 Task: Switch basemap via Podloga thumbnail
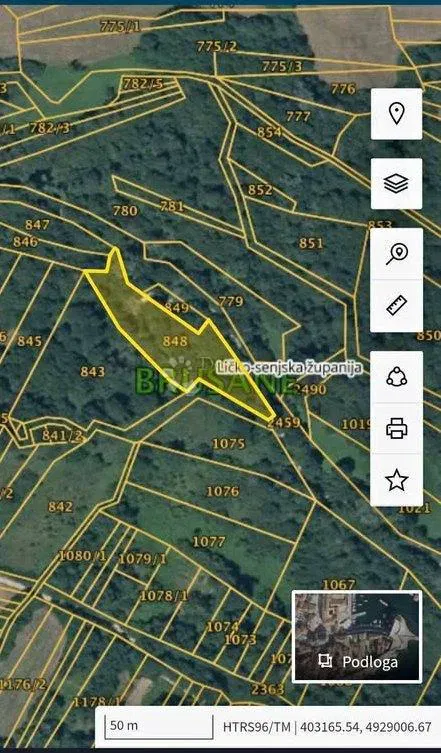coord(357,636)
